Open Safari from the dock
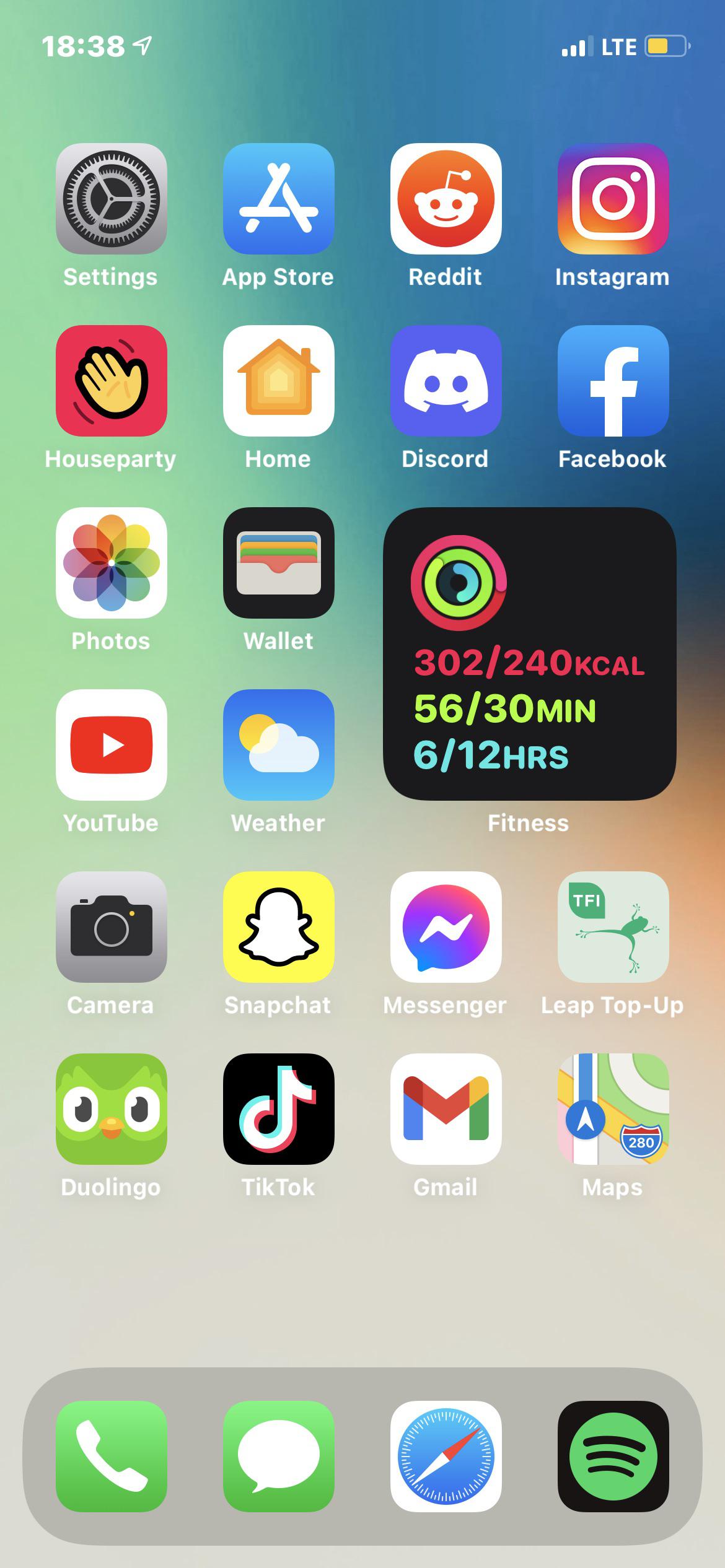The width and height of the screenshot is (725, 1568). pyautogui.click(x=446, y=1456)
